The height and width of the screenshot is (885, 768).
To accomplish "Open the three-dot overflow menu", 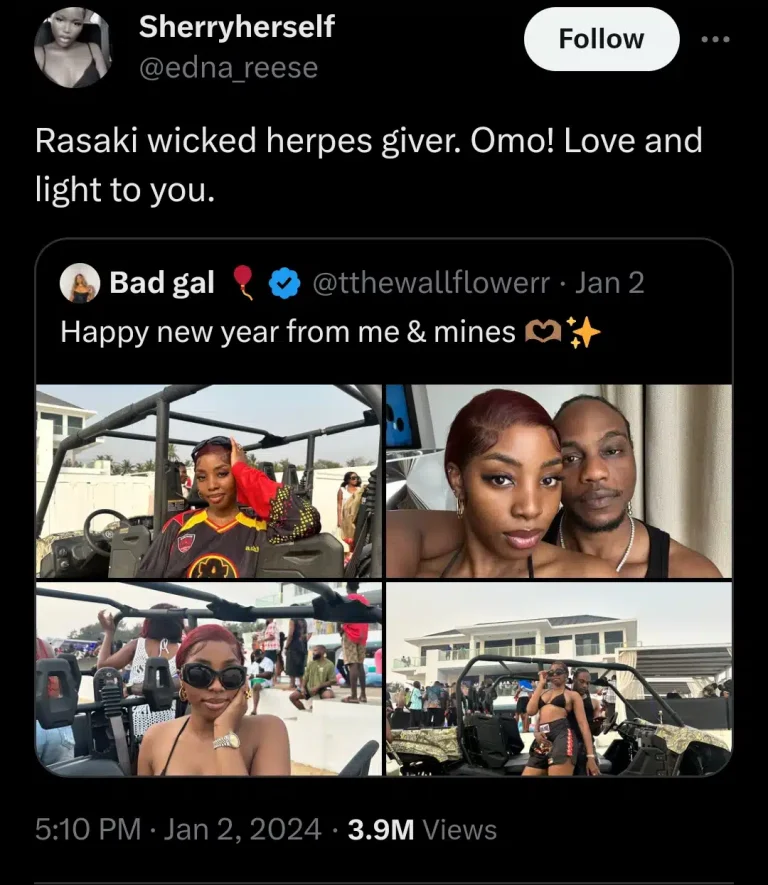I will (x=715, y=40).
